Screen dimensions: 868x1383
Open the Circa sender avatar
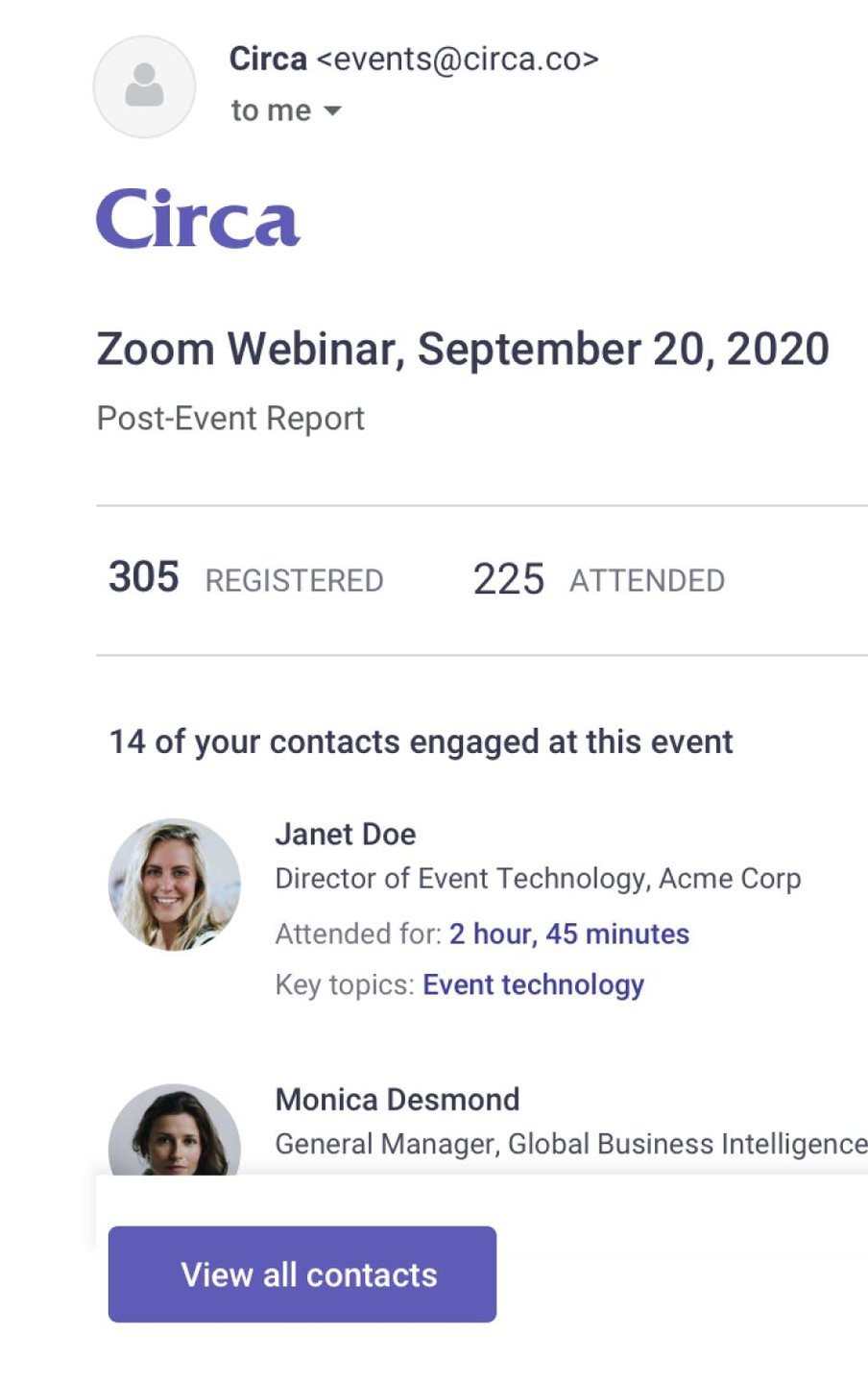click(x=144, y=87)
